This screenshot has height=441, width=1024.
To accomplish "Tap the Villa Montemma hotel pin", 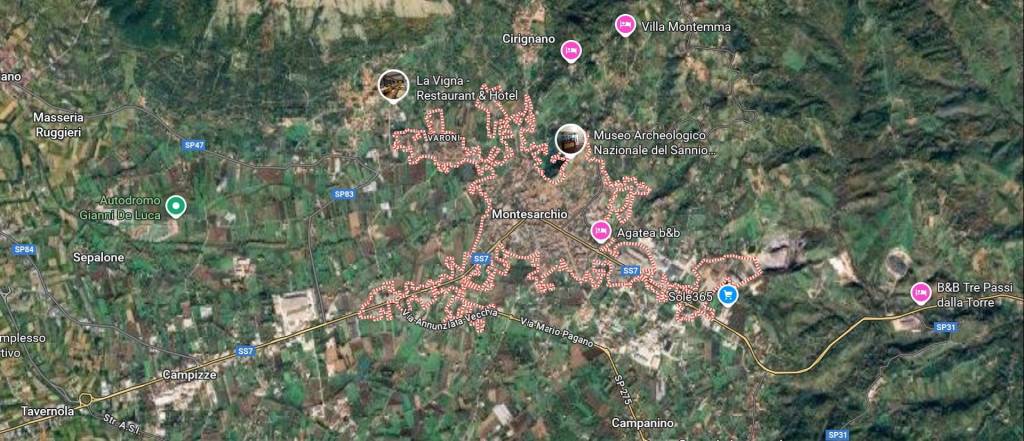I will pos(625,26).
